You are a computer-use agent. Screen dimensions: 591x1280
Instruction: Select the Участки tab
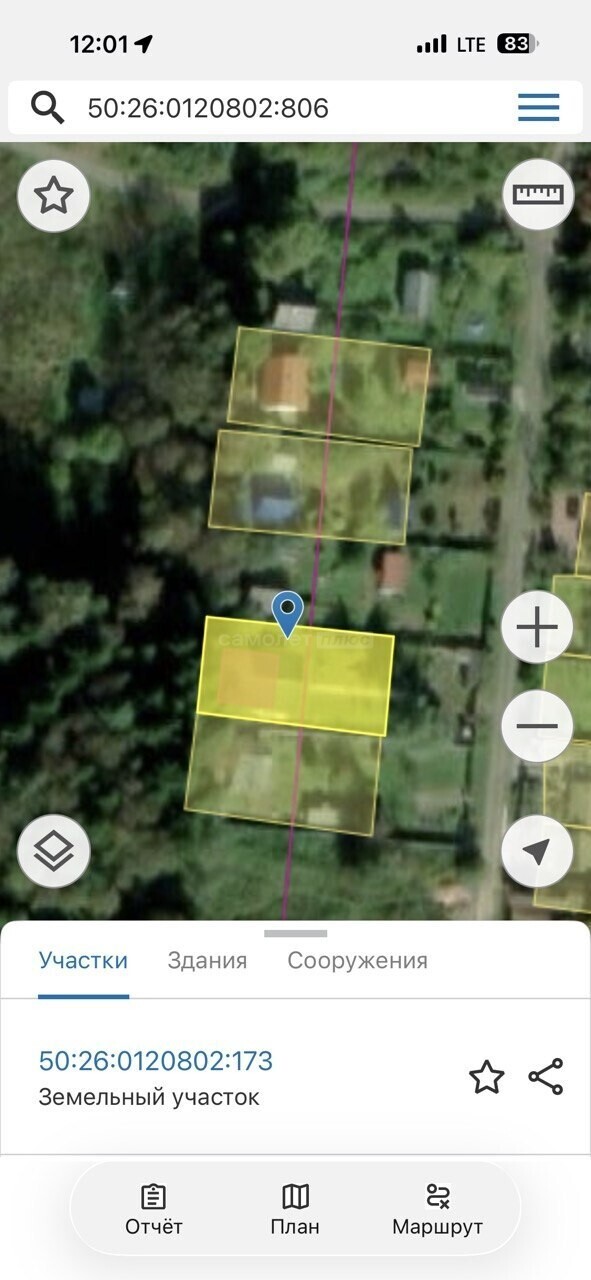tap(83, 961)
